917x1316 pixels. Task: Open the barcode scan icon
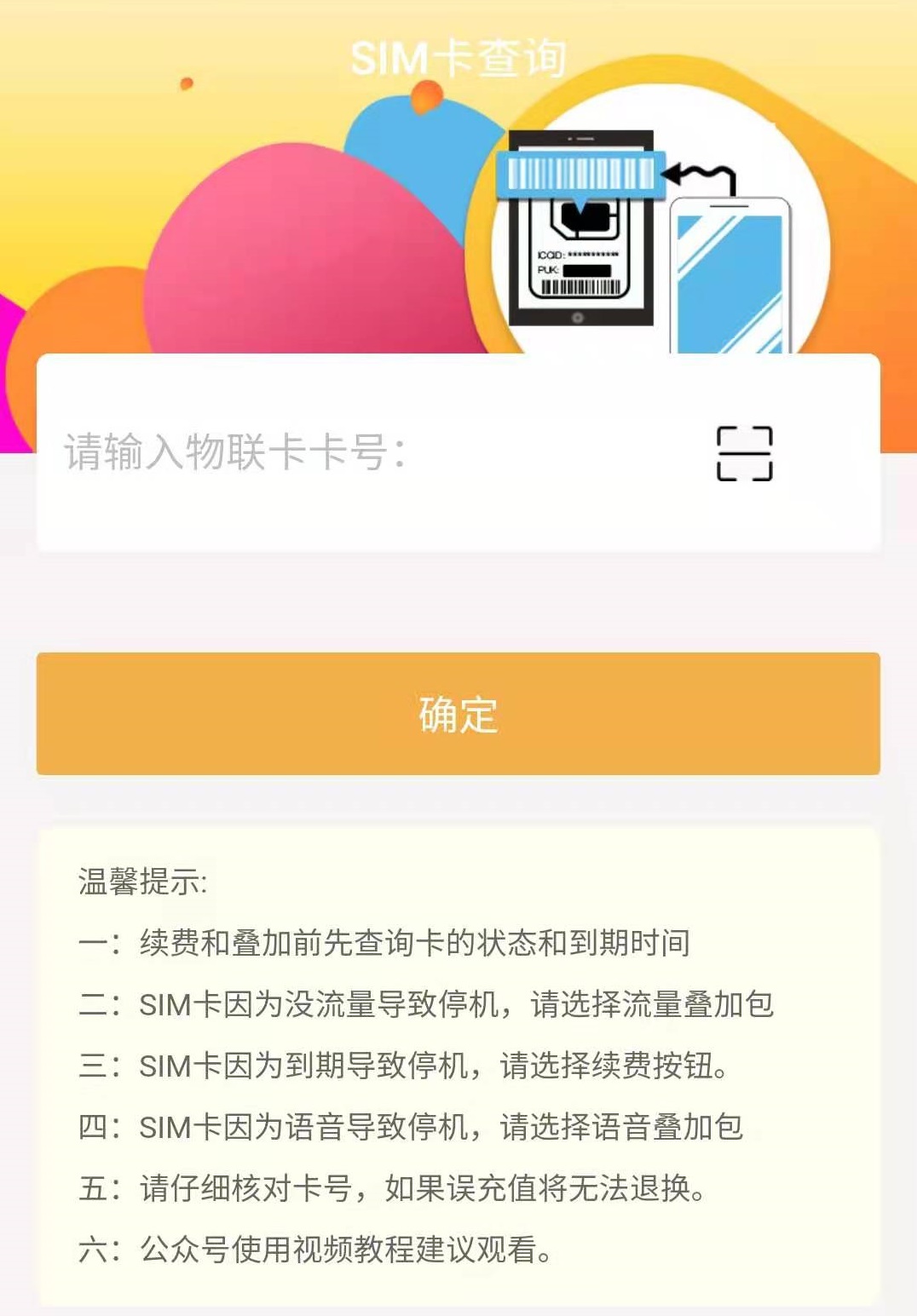[x=744, y=454]
